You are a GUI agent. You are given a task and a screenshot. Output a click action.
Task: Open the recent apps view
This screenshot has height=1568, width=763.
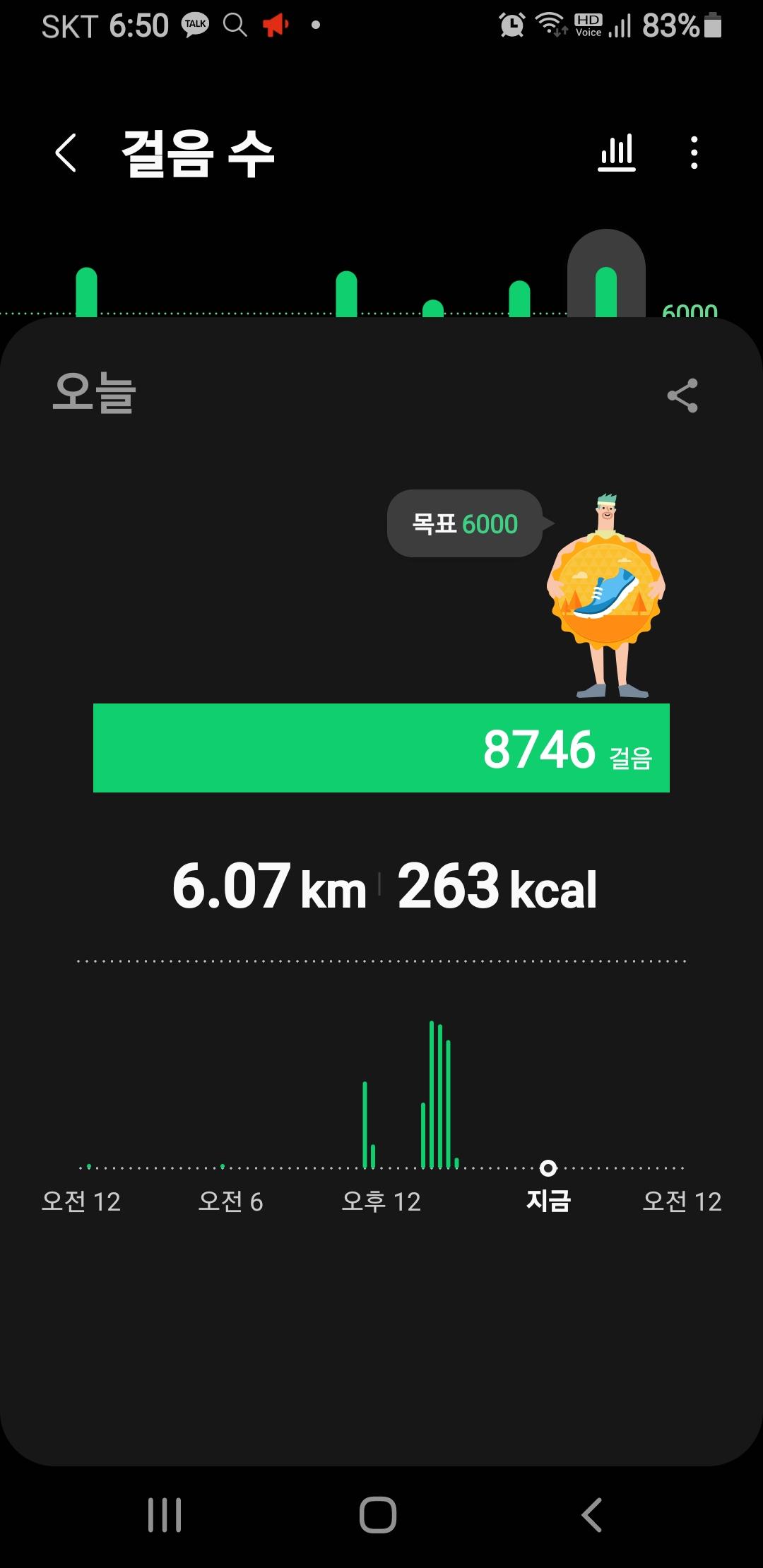click(x=165, y=1514)
